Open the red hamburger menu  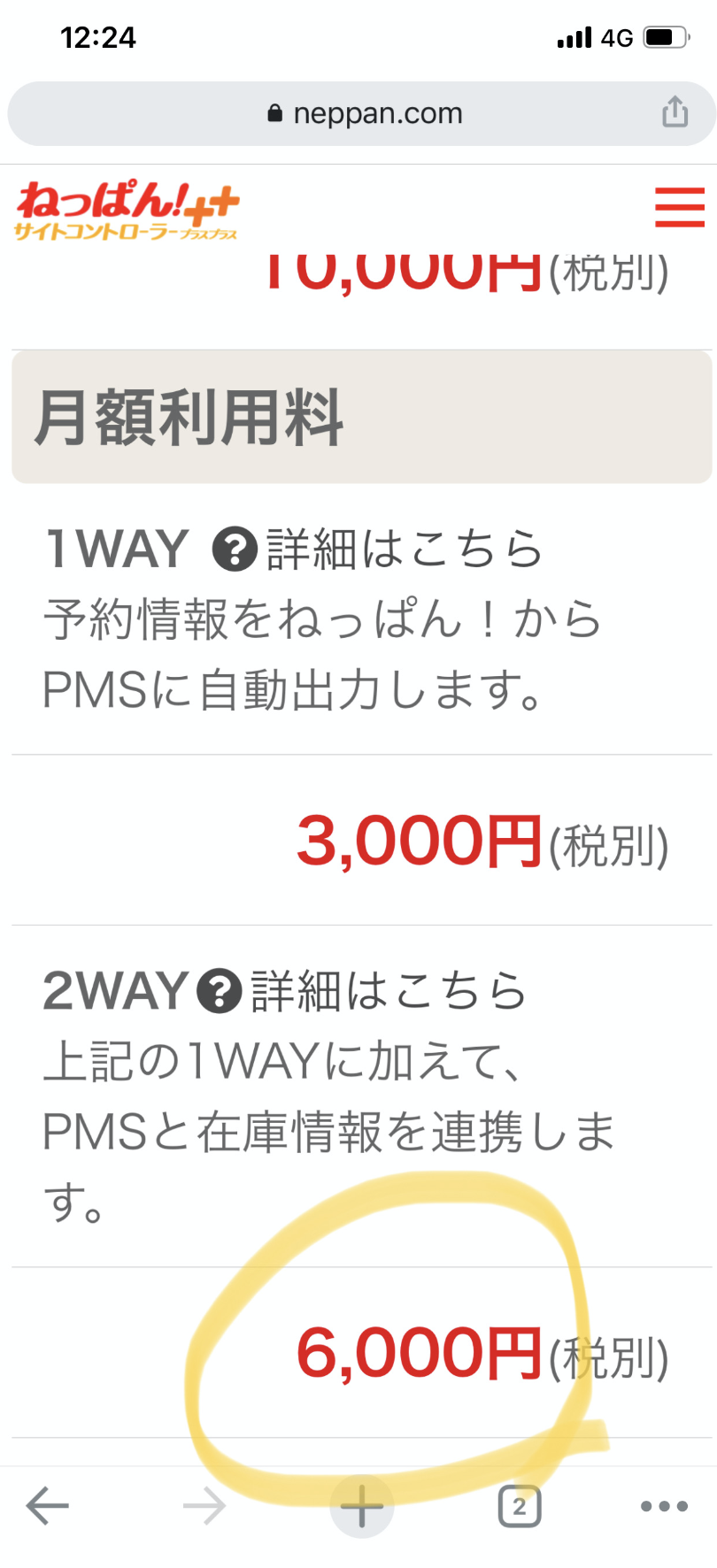pos(679,208)
